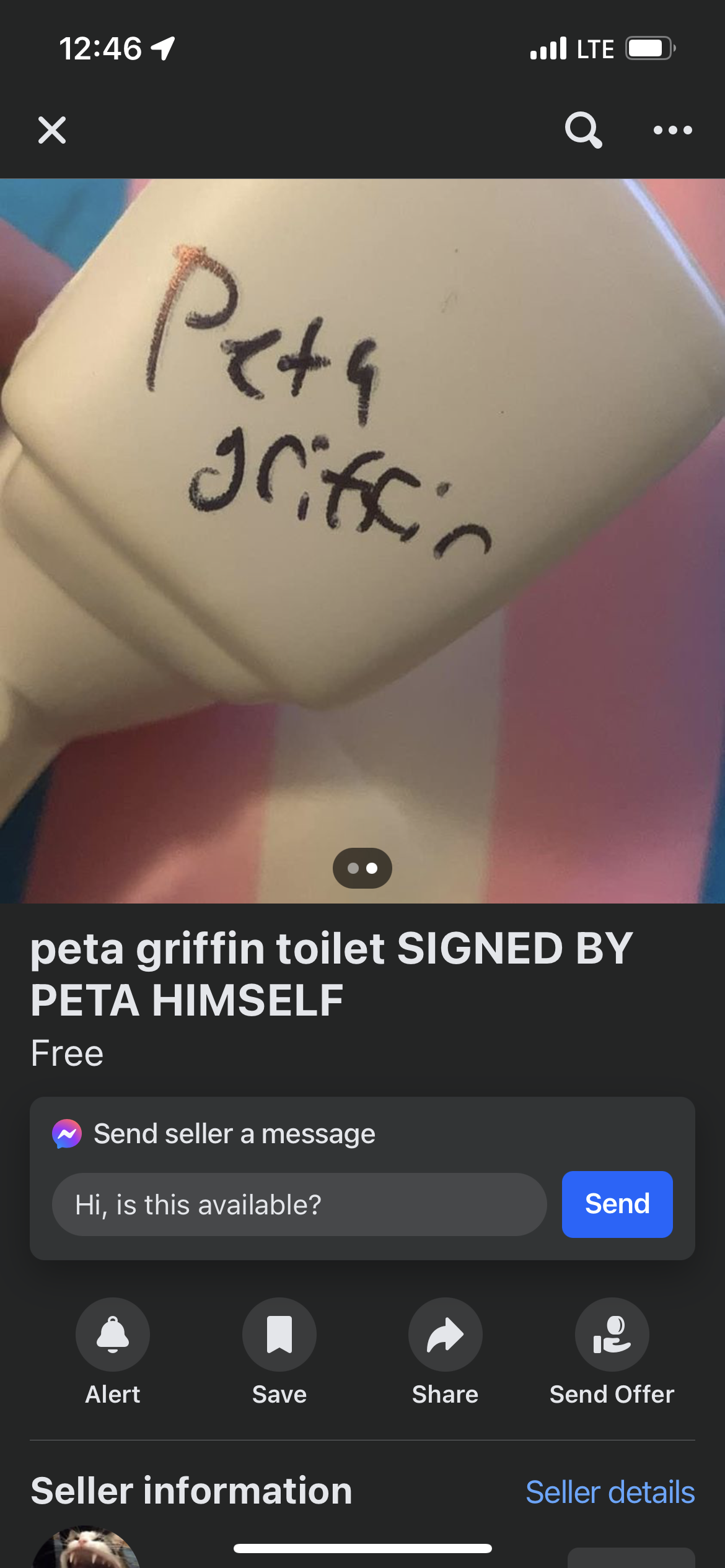The width and height of the screenshot is (725, 1568).
Task: Close the marketplace listing
Action: [52, 130]
